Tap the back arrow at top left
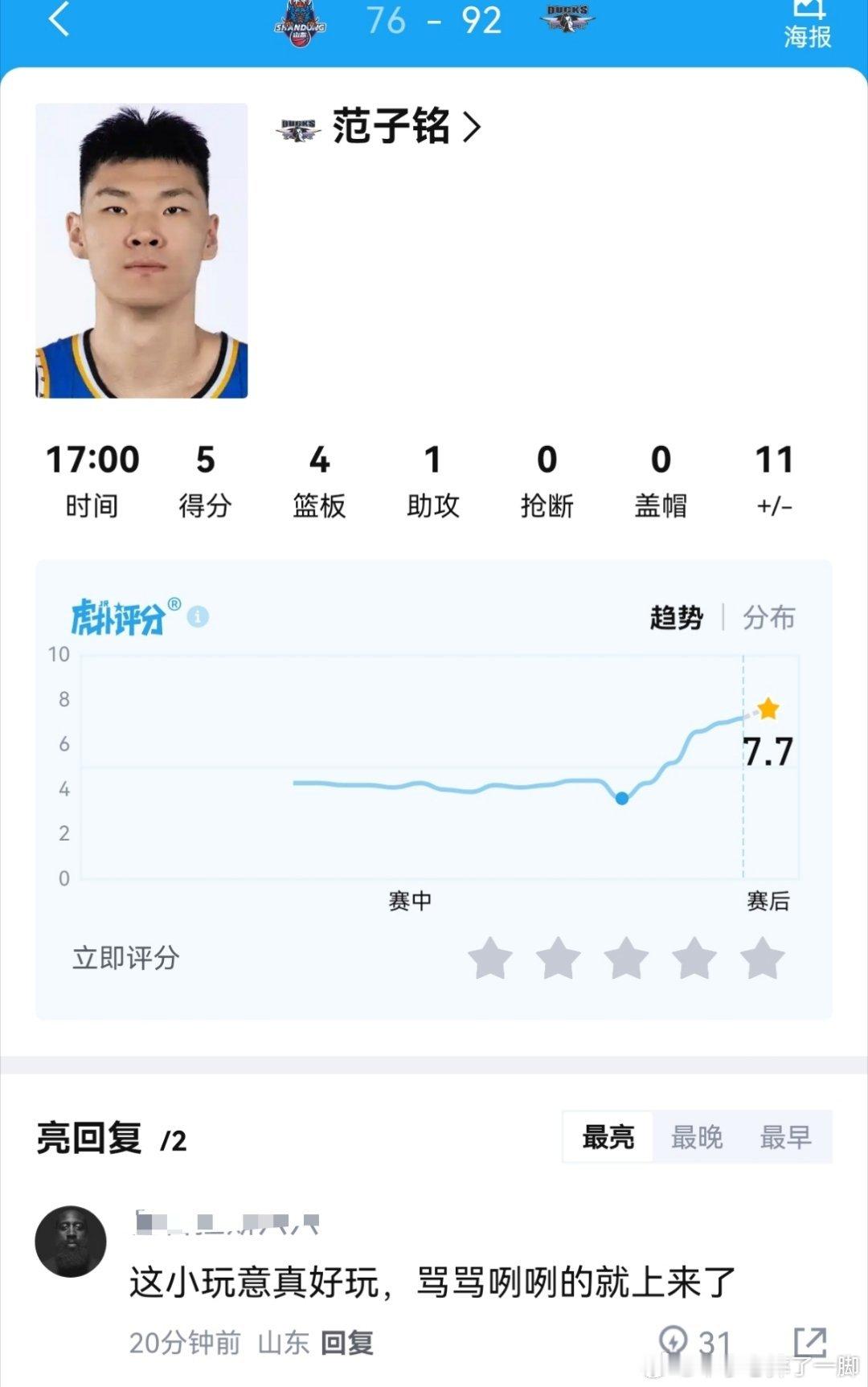This screenshot has width=868, height=1387. pos(58,22)
